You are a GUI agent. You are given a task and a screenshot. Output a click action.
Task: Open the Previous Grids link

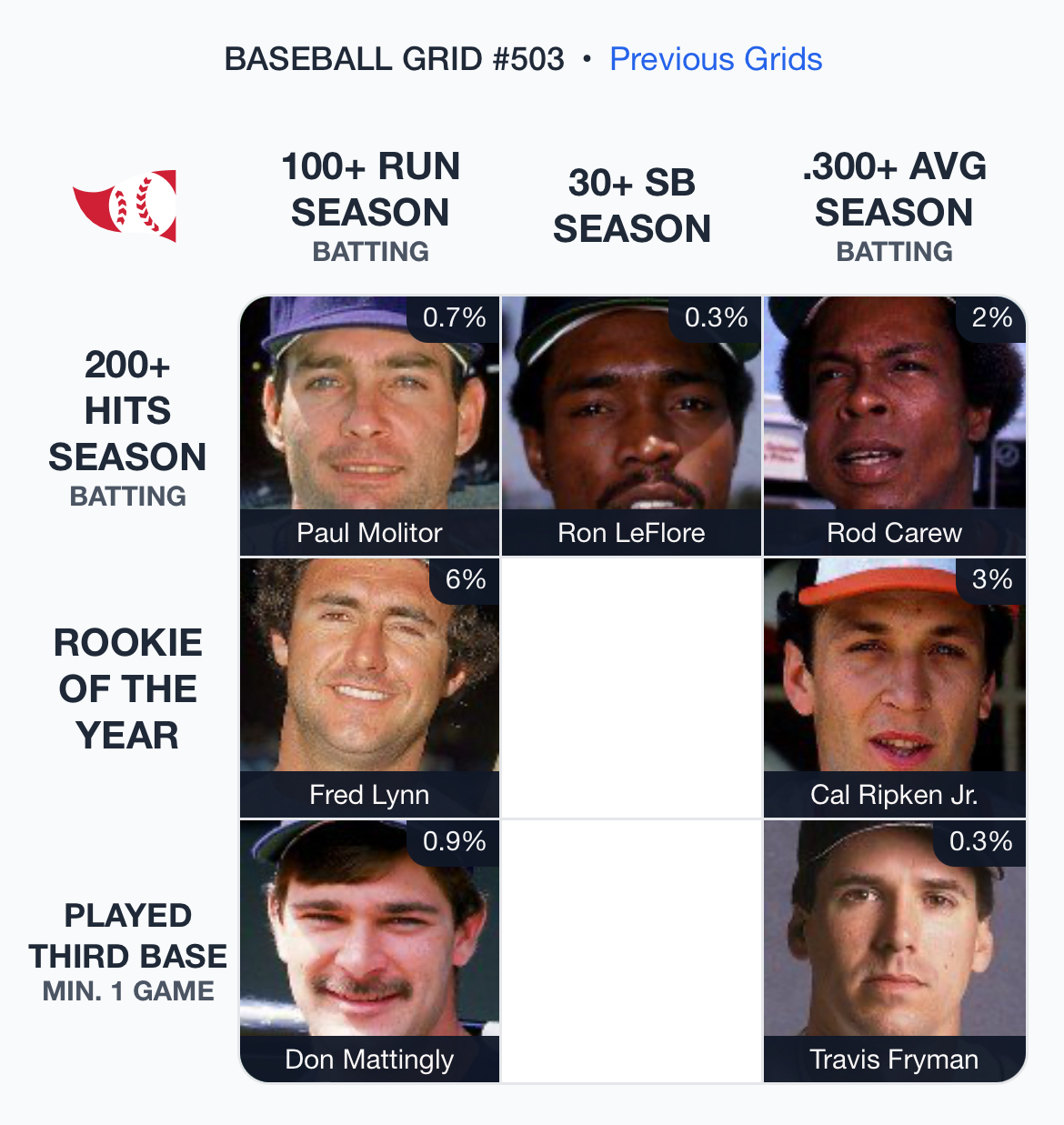click(x=715, y=59)
